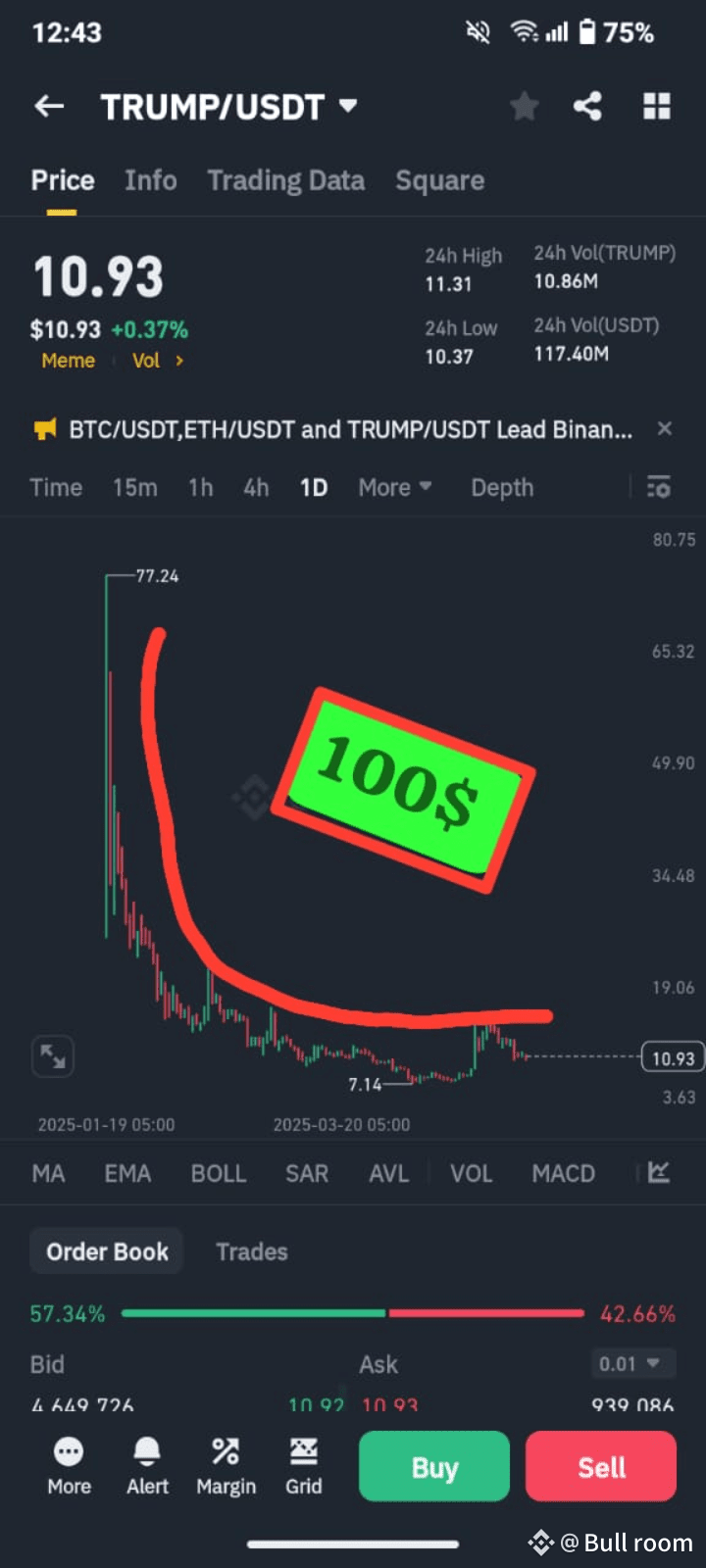
Task: Open chart settings icon
Action: click(x=659, y=487)
